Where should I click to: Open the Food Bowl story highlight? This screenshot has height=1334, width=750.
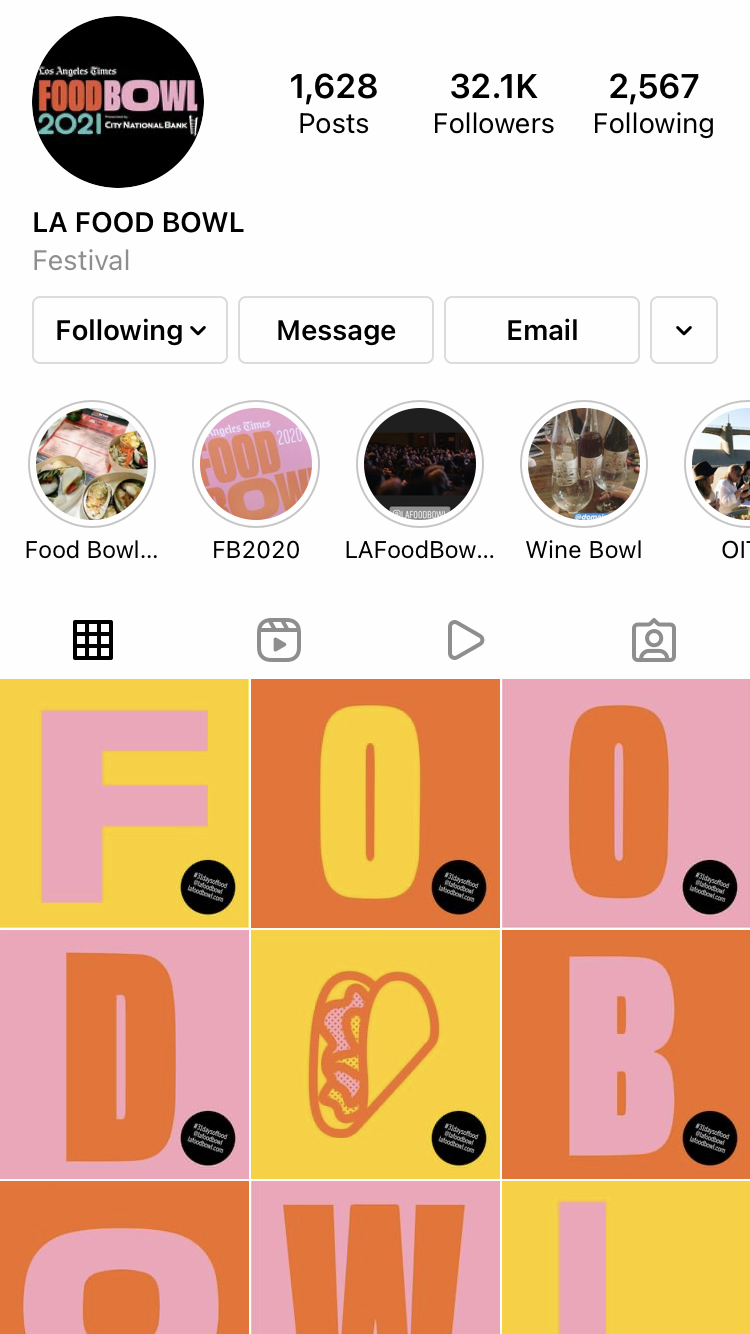92,465
